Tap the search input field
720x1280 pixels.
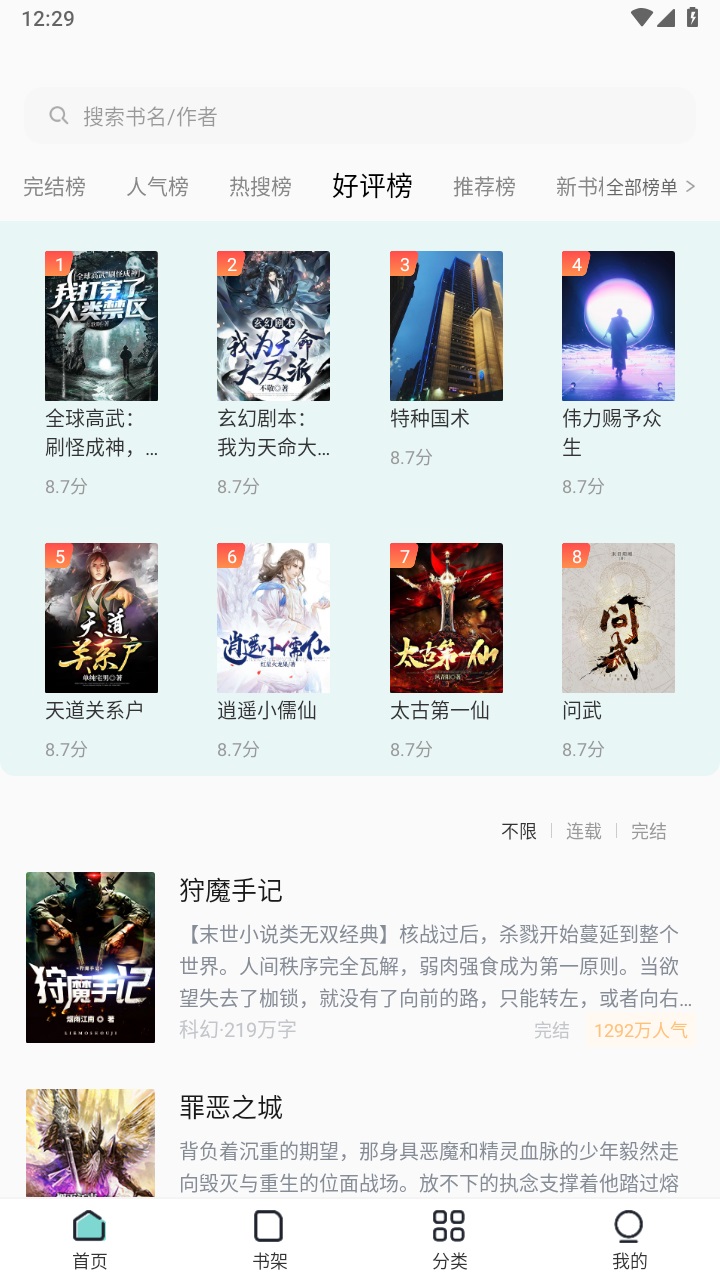tap(360, 115)
